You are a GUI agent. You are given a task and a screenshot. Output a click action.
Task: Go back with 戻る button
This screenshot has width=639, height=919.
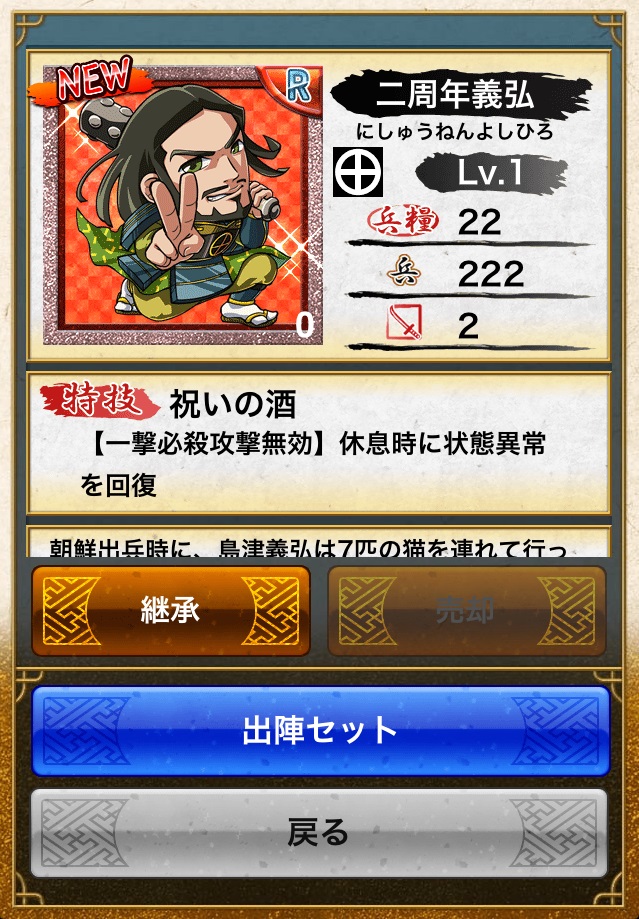click(320, 833)
